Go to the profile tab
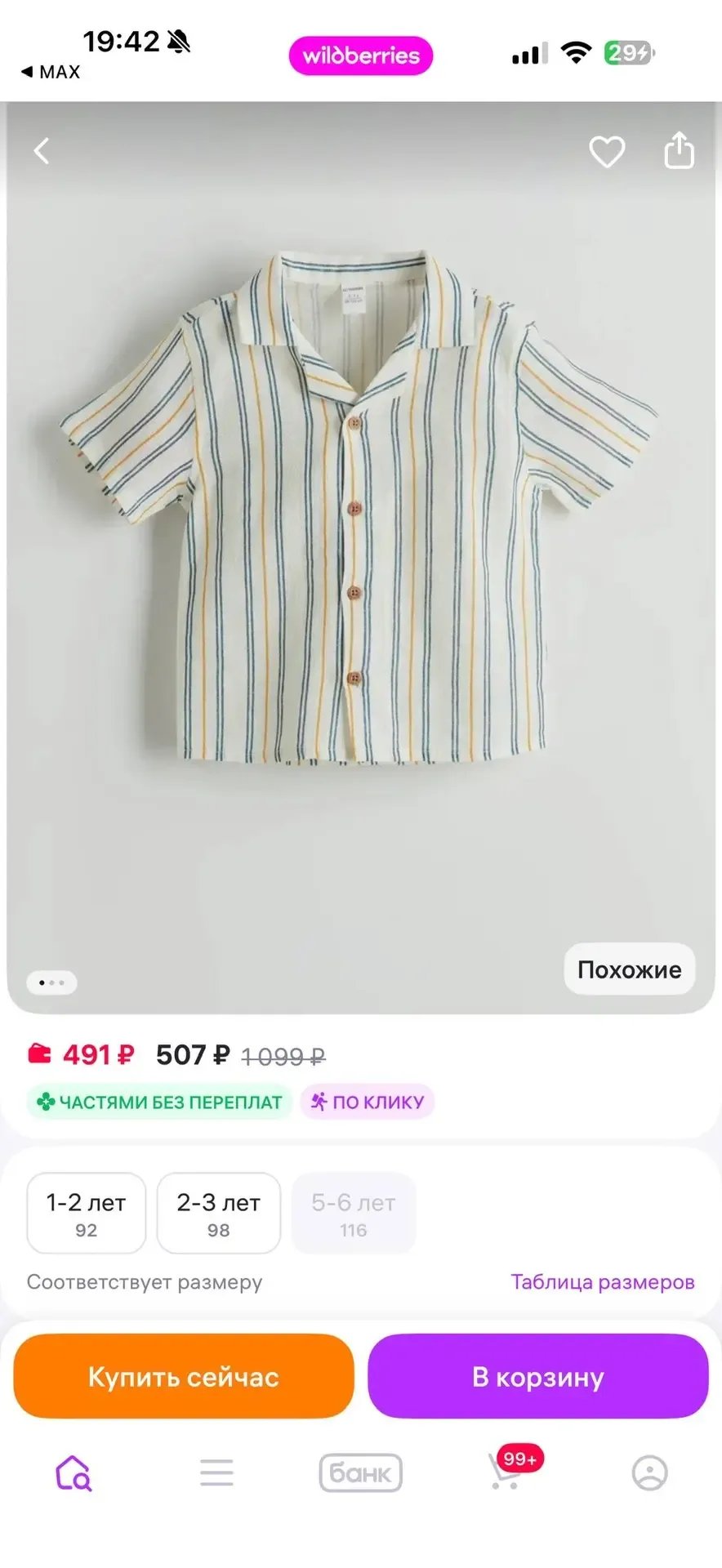This screenshot has width=722, height=1568. tap(649, 1473)
